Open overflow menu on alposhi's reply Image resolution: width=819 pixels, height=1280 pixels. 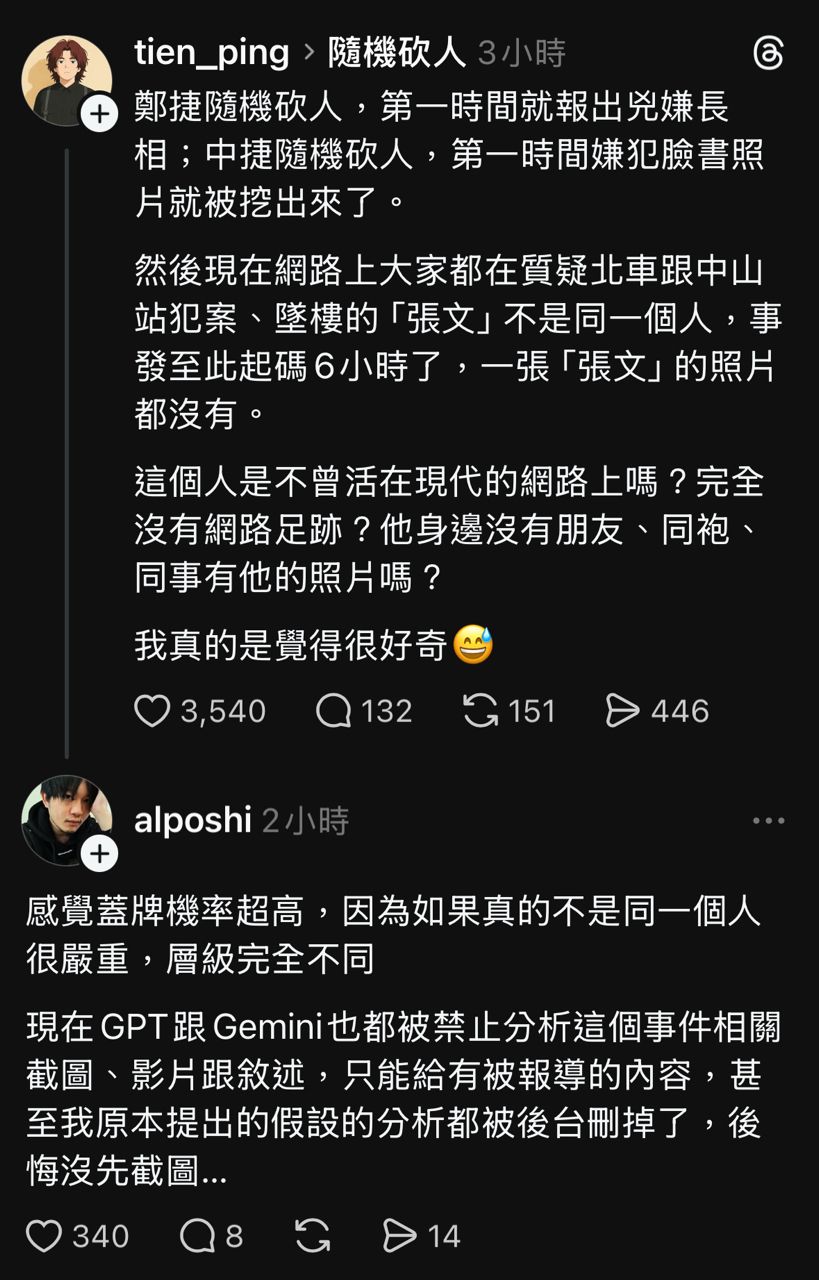point(768,821)
